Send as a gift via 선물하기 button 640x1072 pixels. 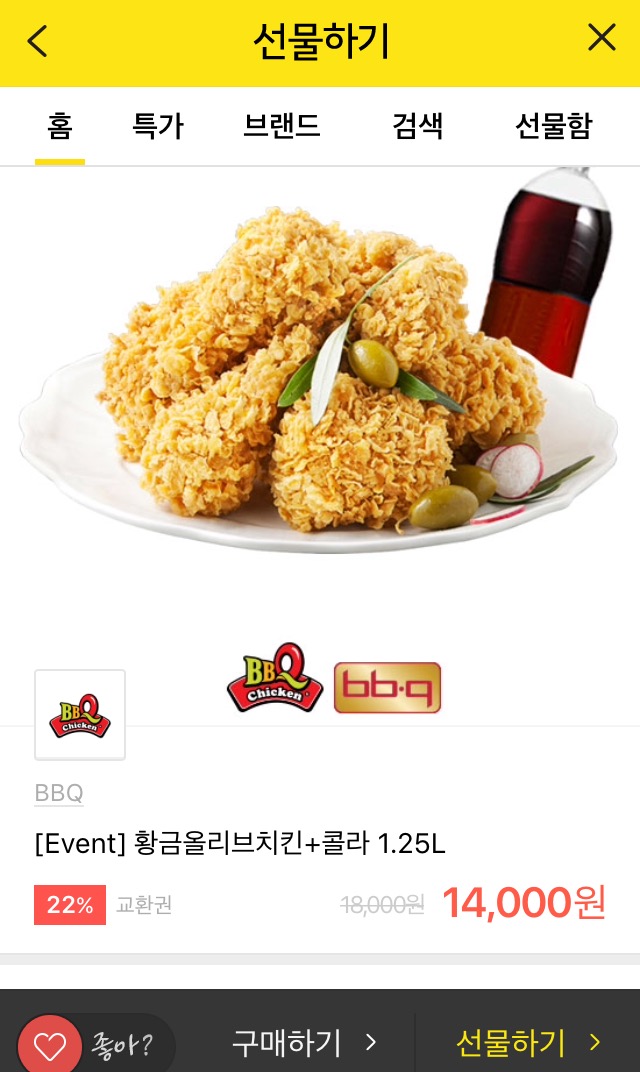[529, 1043]
